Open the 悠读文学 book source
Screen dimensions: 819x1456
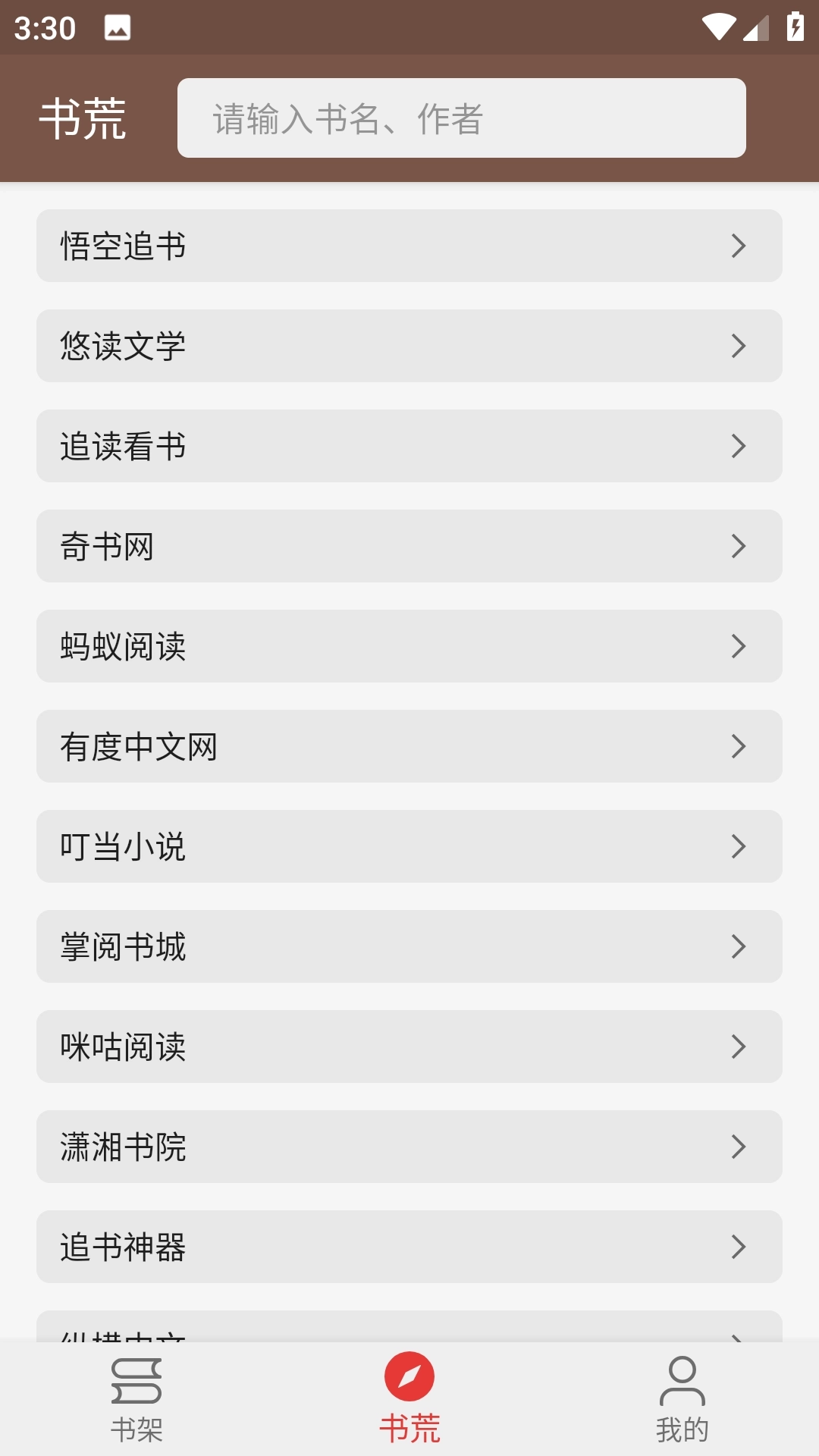(409, 347)
